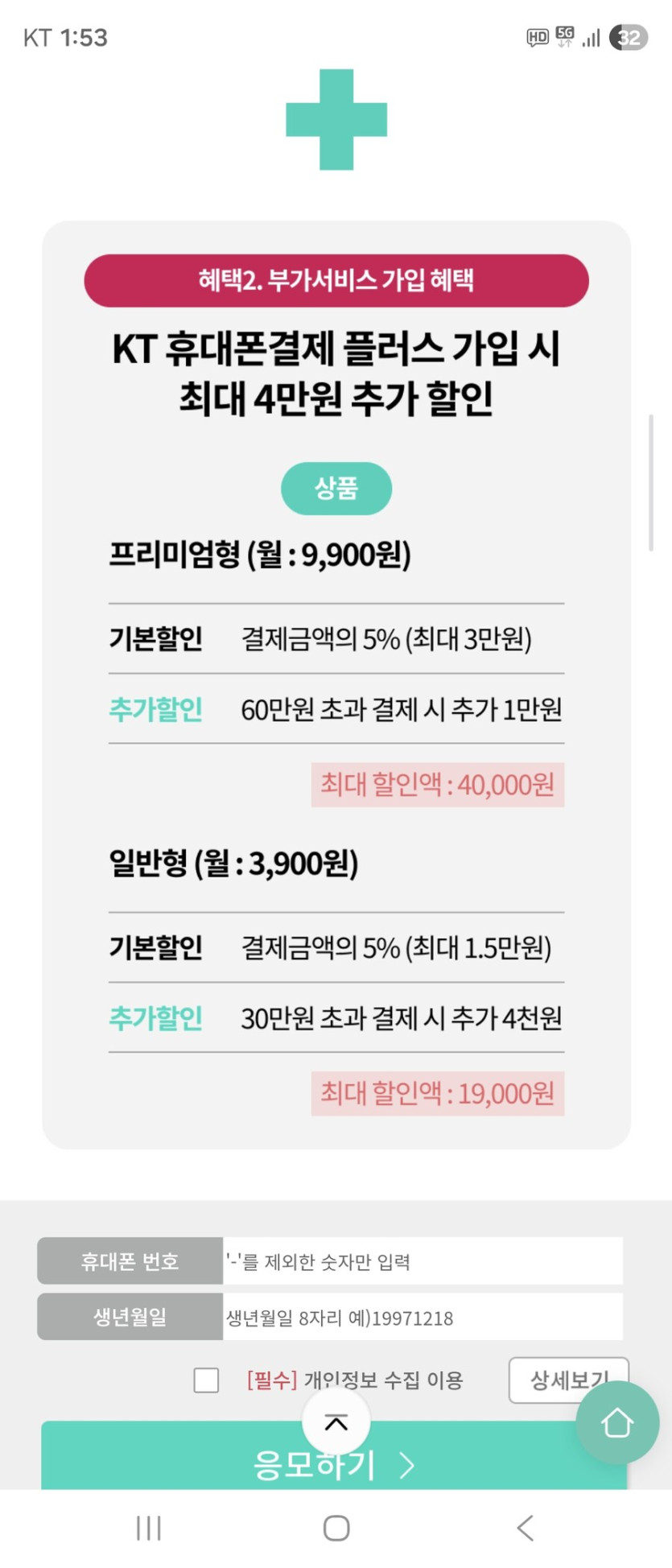Image resolution: width=672 pixels, height=1568 pixels.
Task: Select the 상품 badge
Action: click(x=336, y=489)
